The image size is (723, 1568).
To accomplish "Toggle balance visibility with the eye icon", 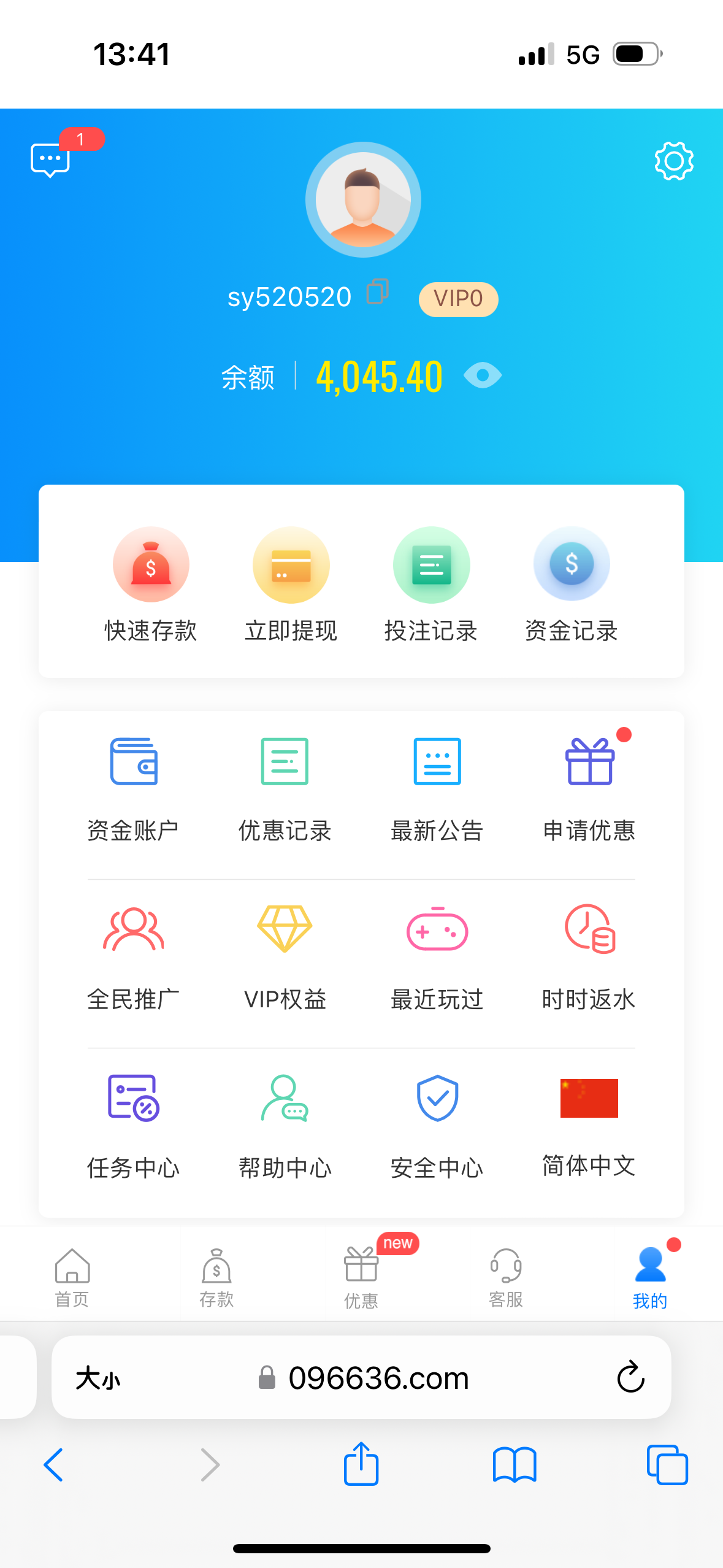I will click(483, 375).
